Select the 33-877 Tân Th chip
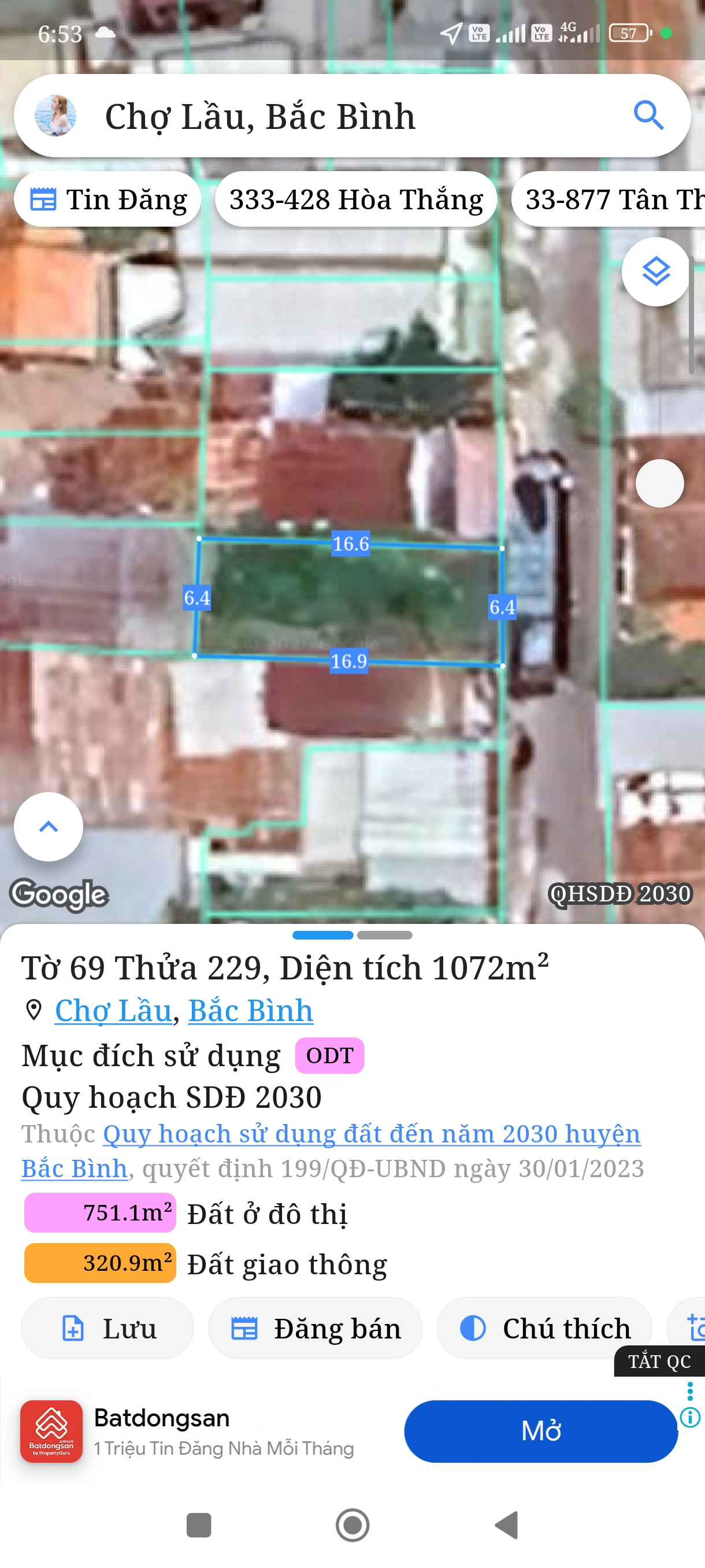The width and height of the screenshot is (705, 1568). pyautogui.click(x=608, y=199)
